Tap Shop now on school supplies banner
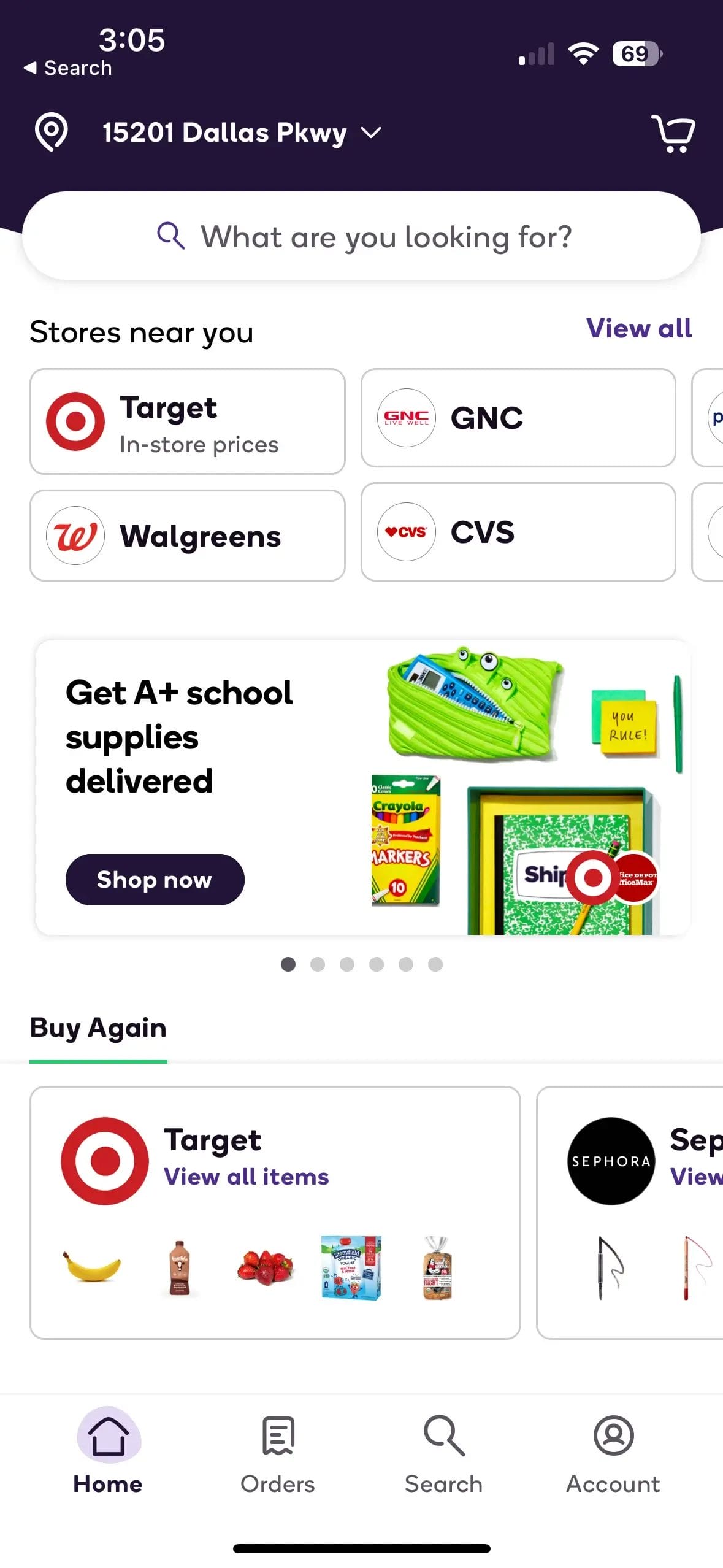 point(155,879)
